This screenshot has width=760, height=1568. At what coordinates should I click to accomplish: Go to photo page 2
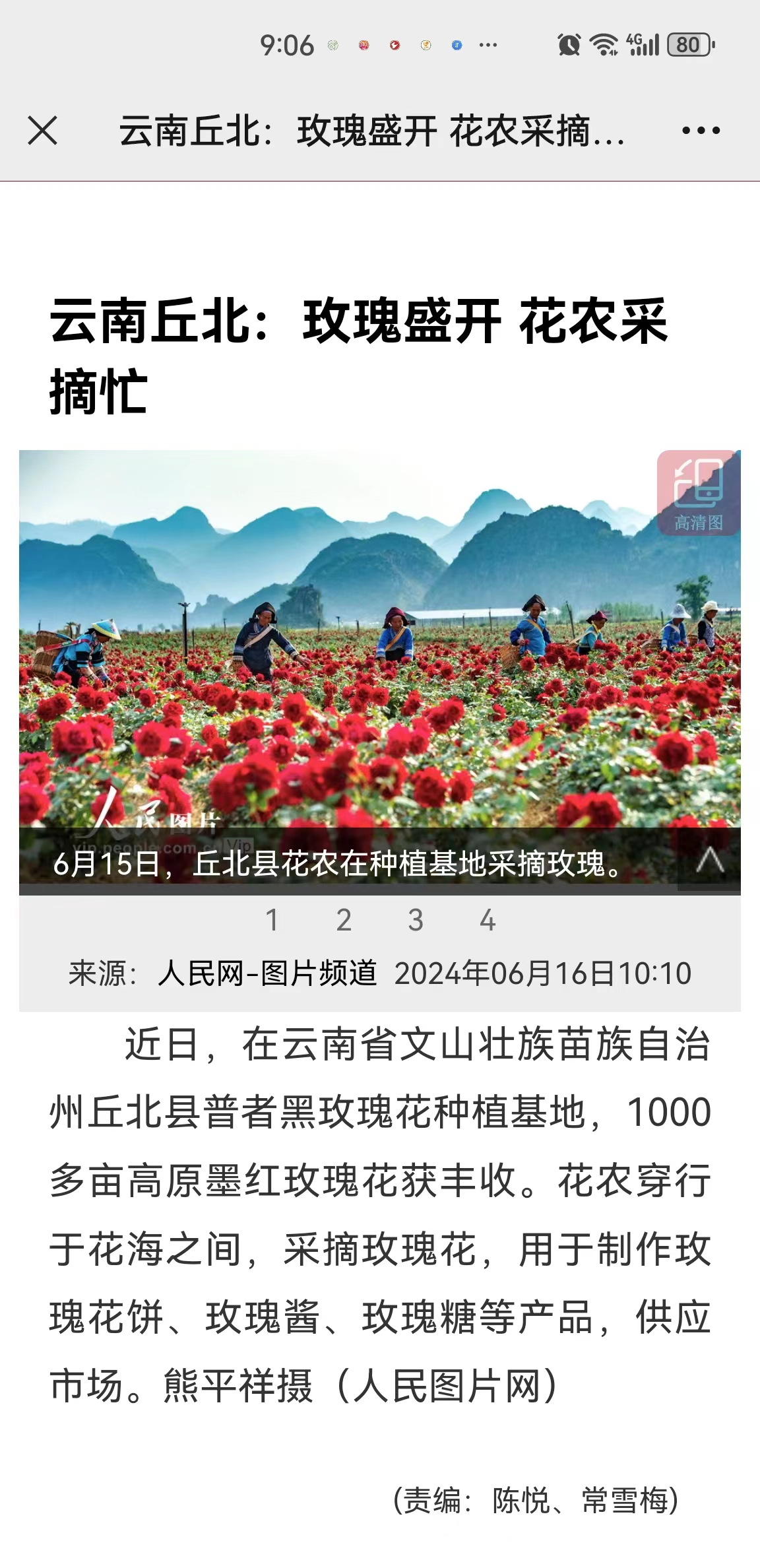click(344, 920)
